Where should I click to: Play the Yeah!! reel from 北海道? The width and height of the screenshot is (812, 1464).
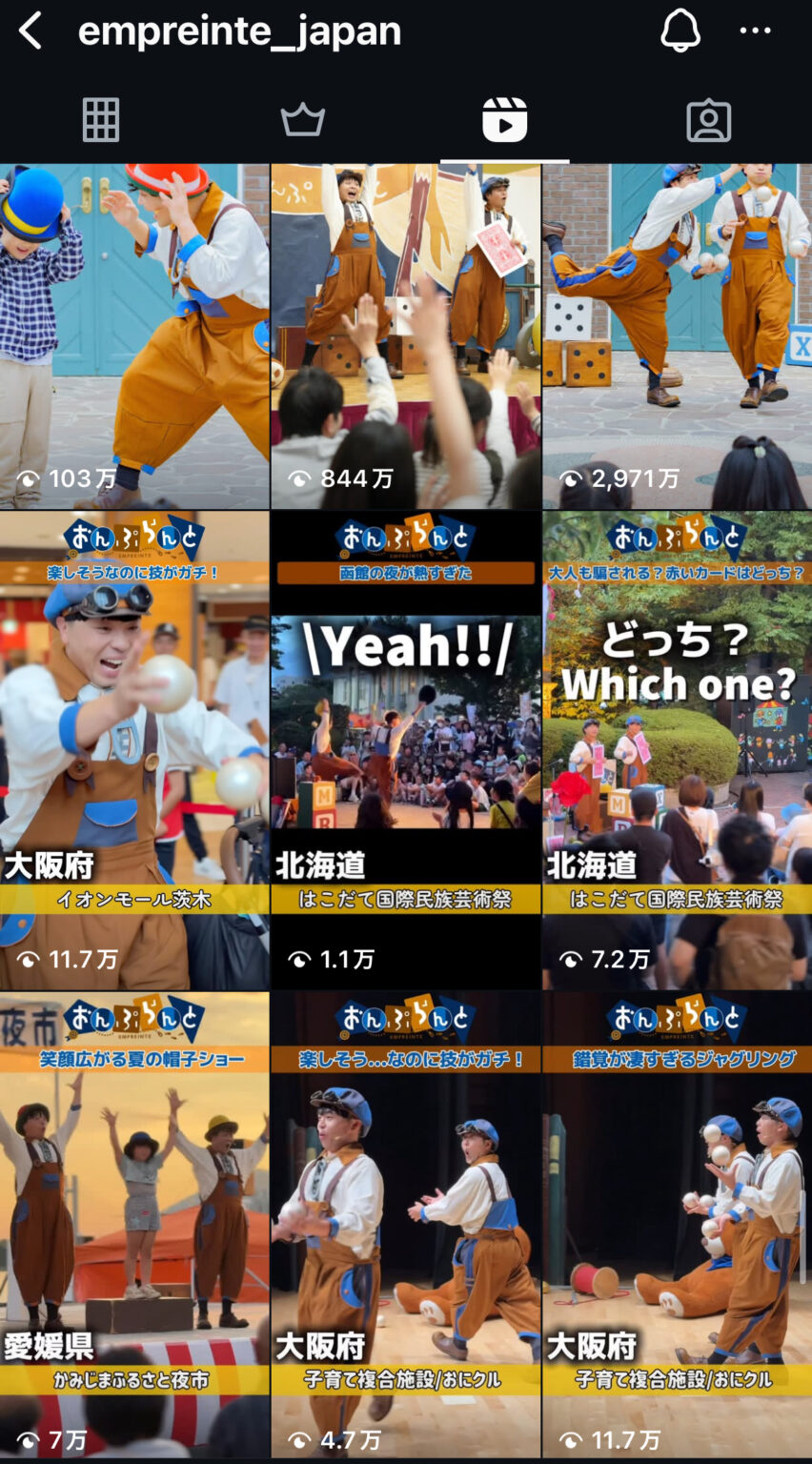pyautogui.click(x=405, y=749)
